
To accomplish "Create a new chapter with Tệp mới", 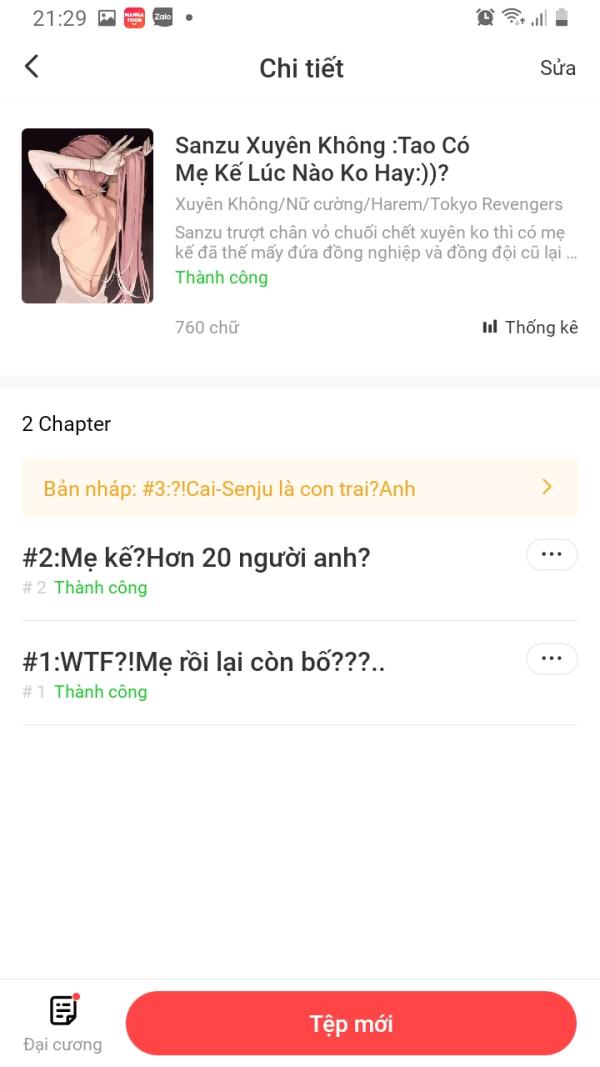I will pyautogui.click(x=351, y=1023).
